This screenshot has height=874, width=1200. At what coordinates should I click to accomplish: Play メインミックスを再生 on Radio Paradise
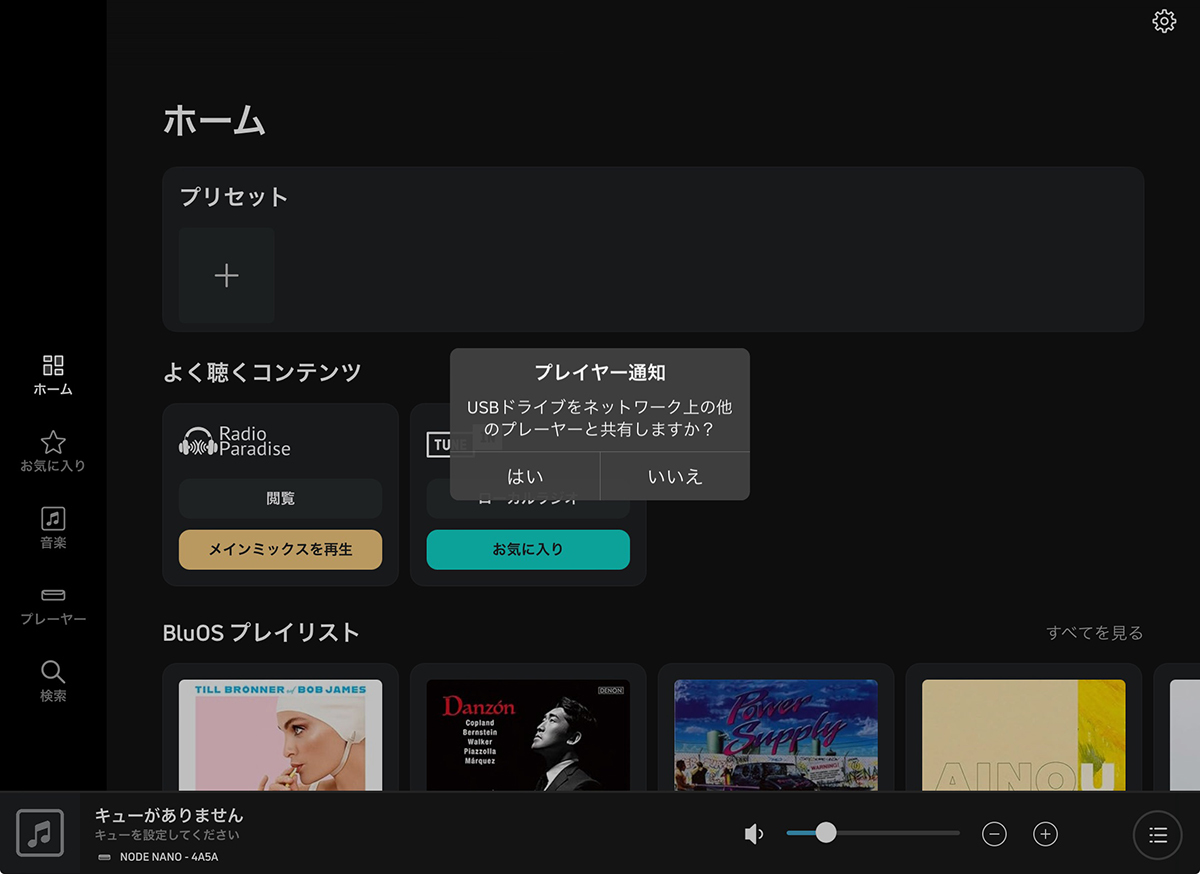tap(280, 549)
